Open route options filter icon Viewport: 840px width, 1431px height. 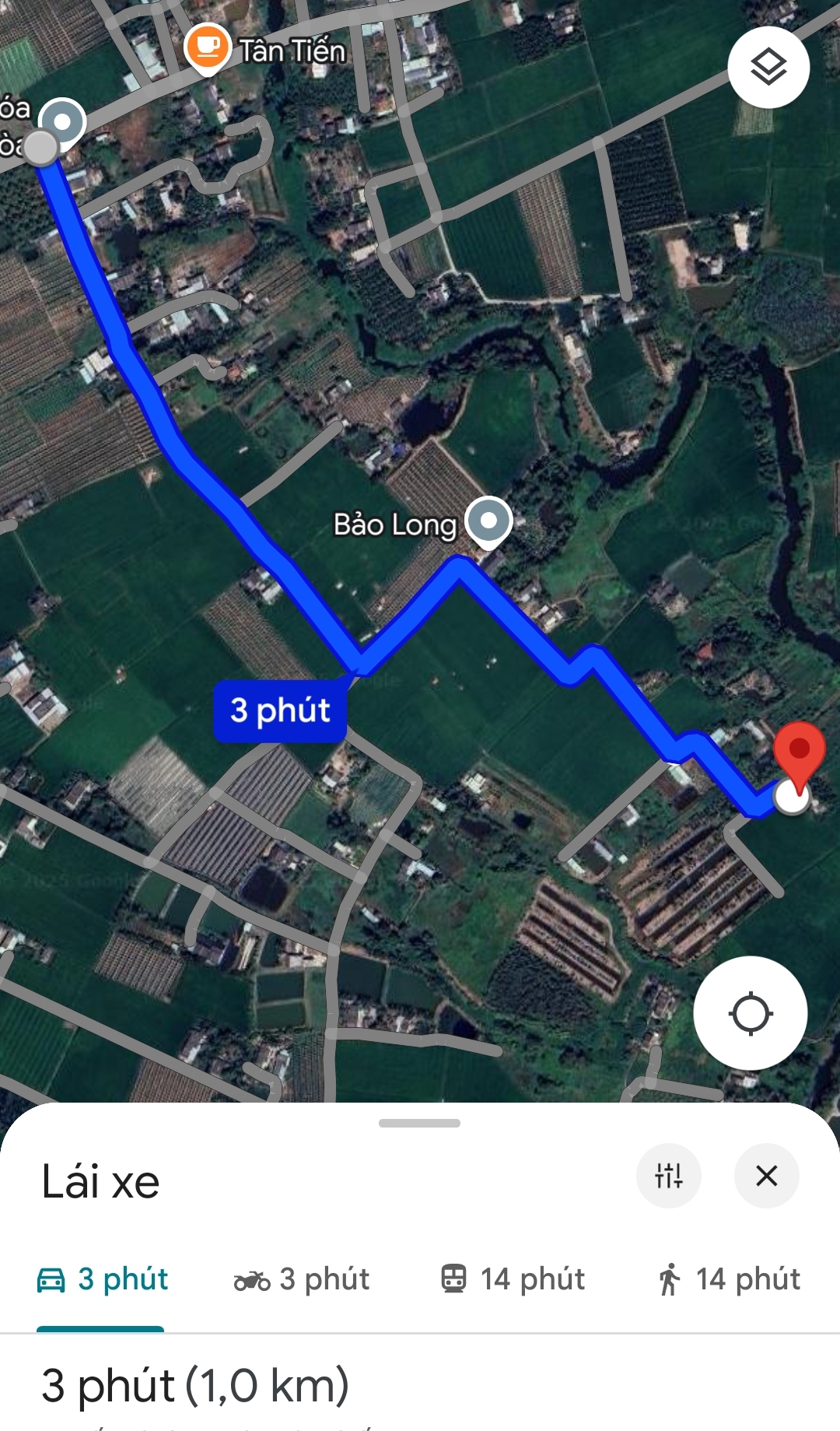[x=669, y=1176]
